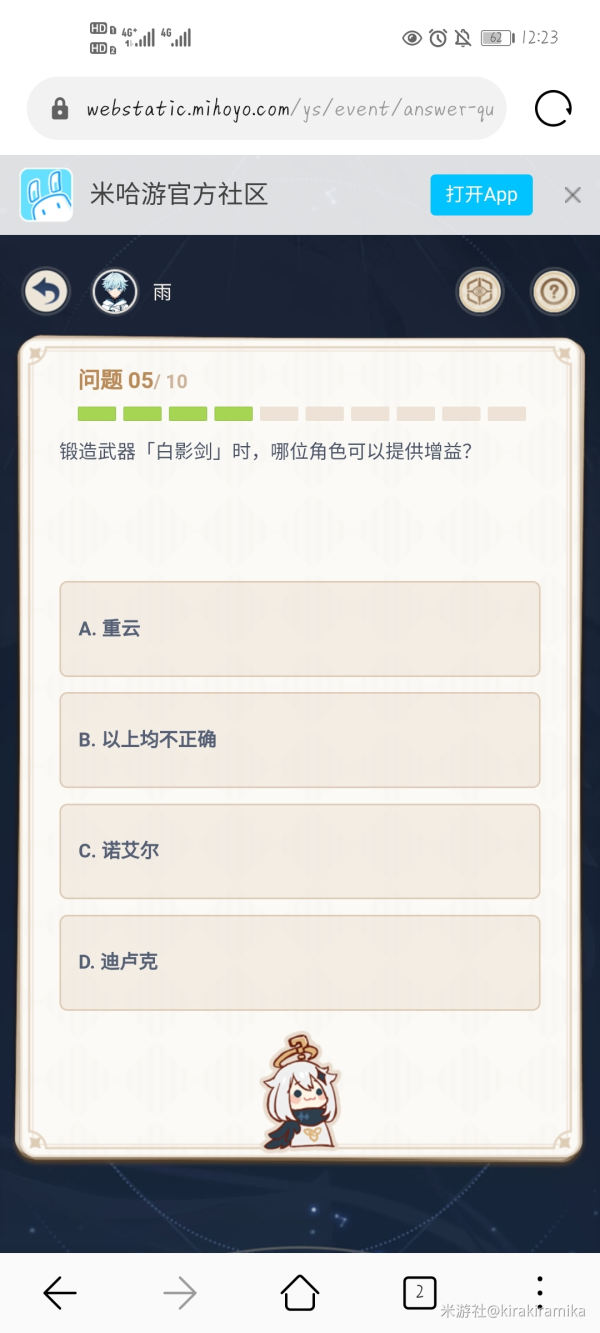Select answer A. 重云
Screen dimensions: 600x1333
point(300,629)
